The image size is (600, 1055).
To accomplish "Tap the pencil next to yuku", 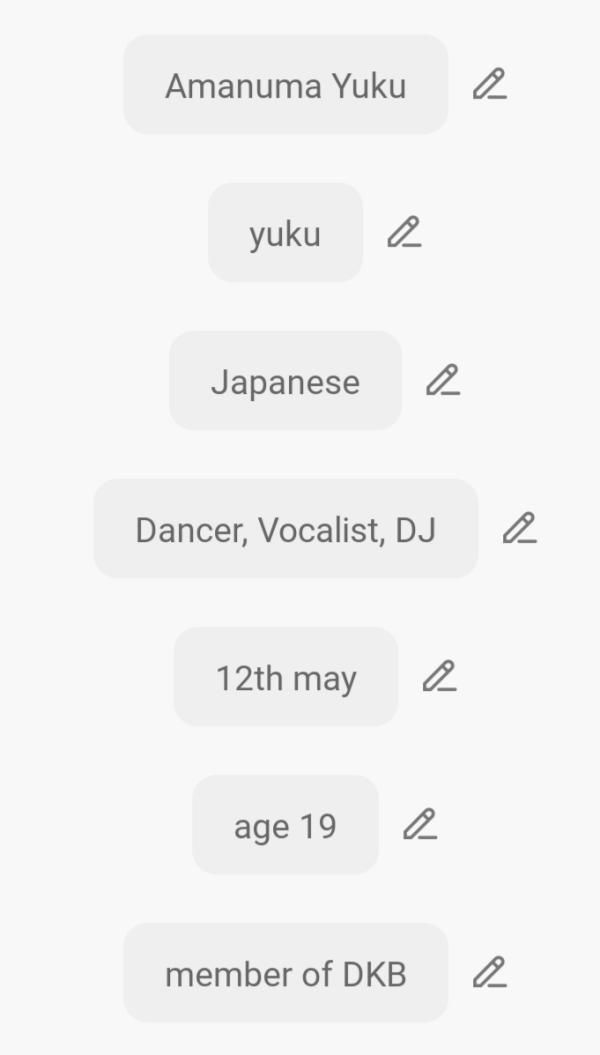I will (x=404, y=233).
